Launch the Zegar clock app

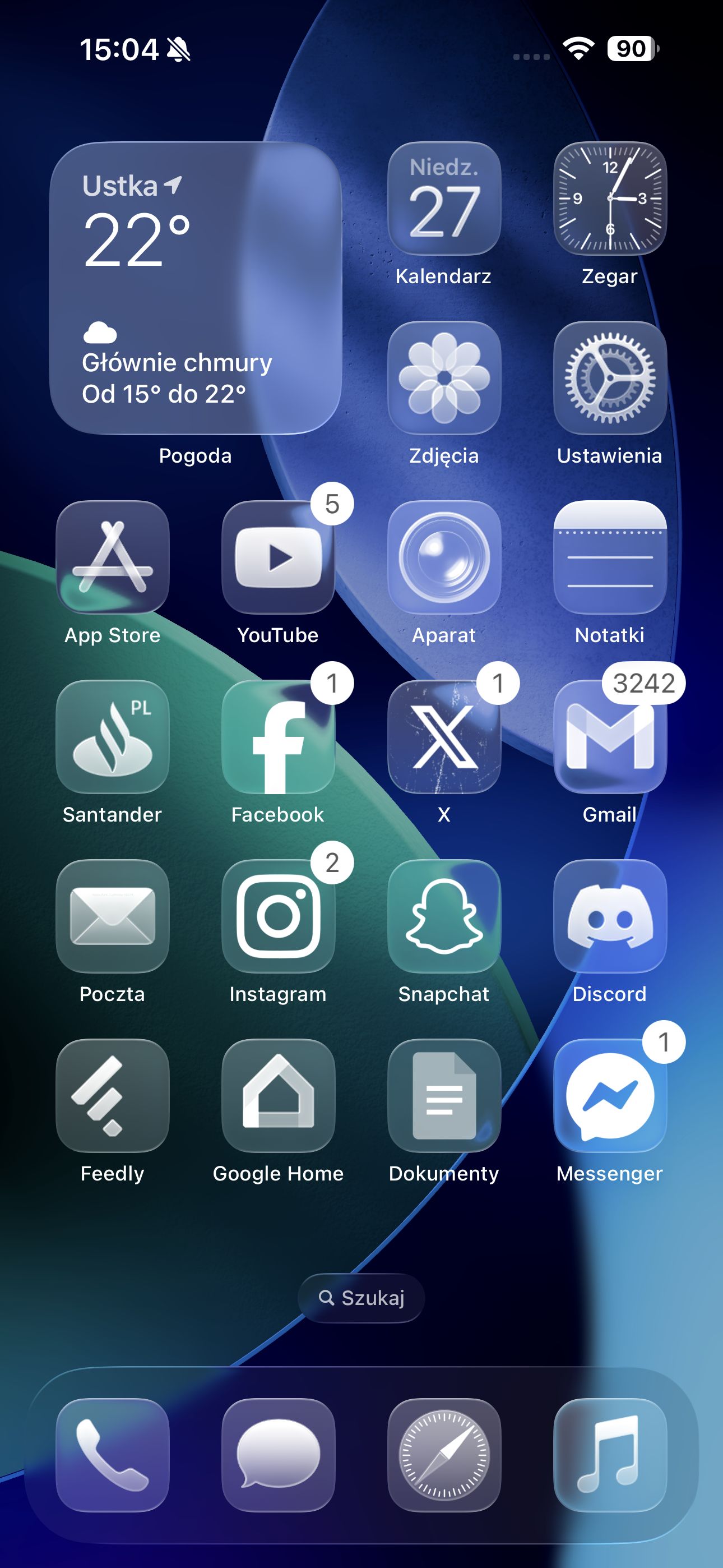point(610,199)
